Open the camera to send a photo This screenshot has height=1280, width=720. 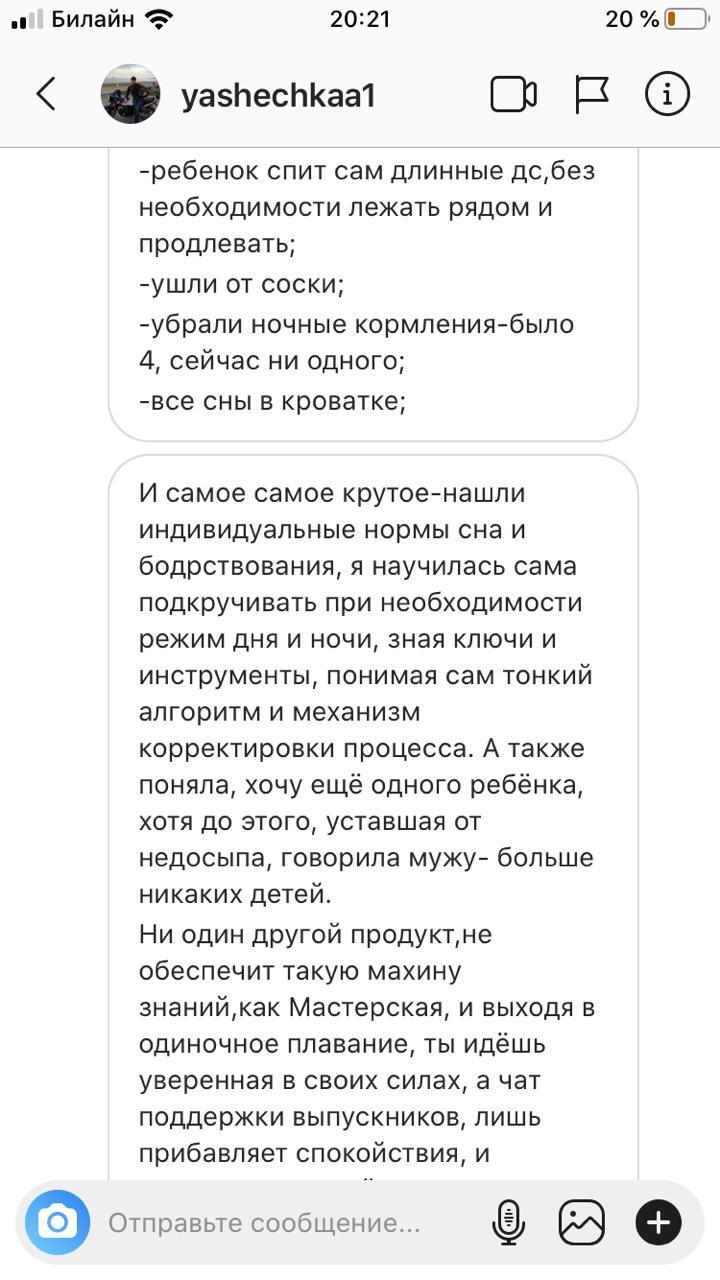pyautogui.click(x=58, y=1222)
